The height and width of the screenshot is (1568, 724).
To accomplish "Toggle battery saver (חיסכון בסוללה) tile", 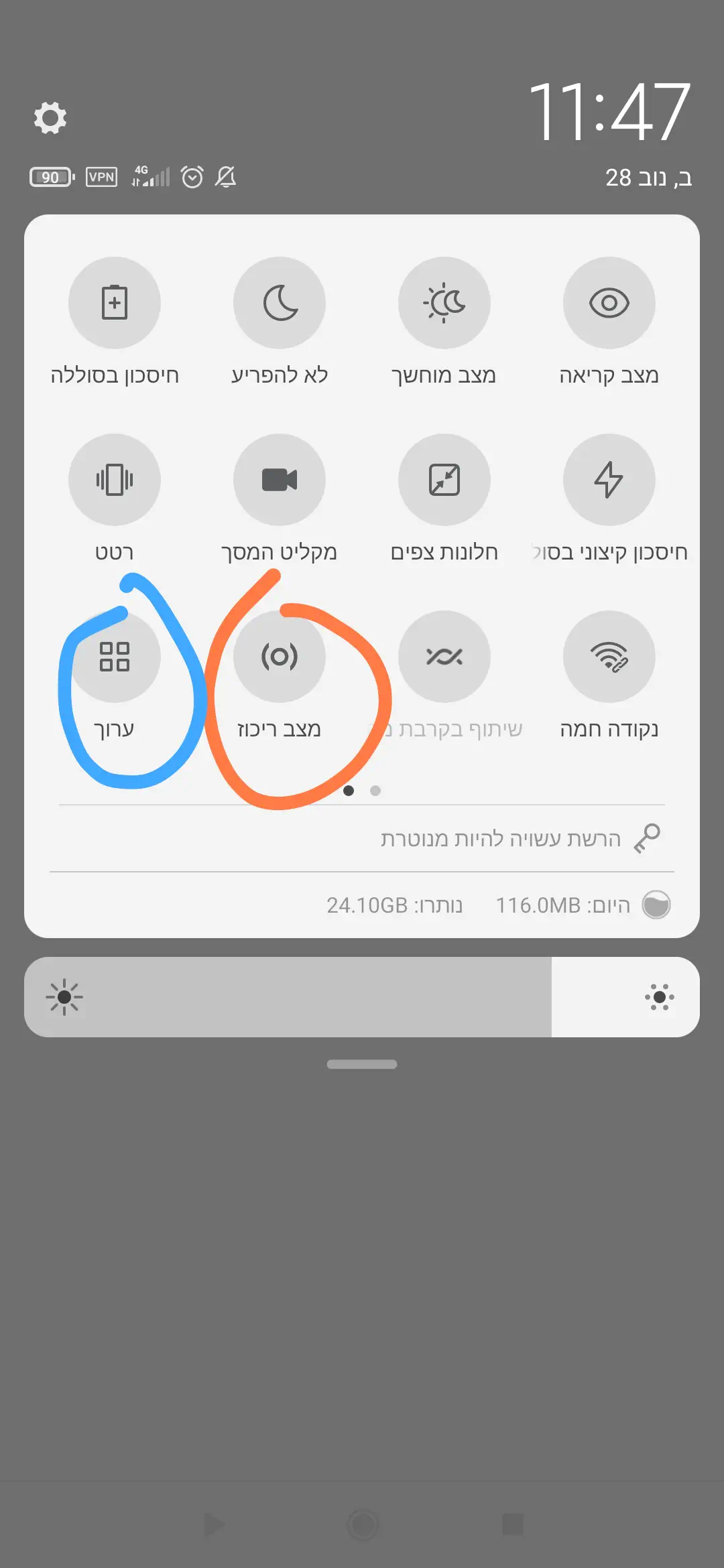I will [115, 303].
